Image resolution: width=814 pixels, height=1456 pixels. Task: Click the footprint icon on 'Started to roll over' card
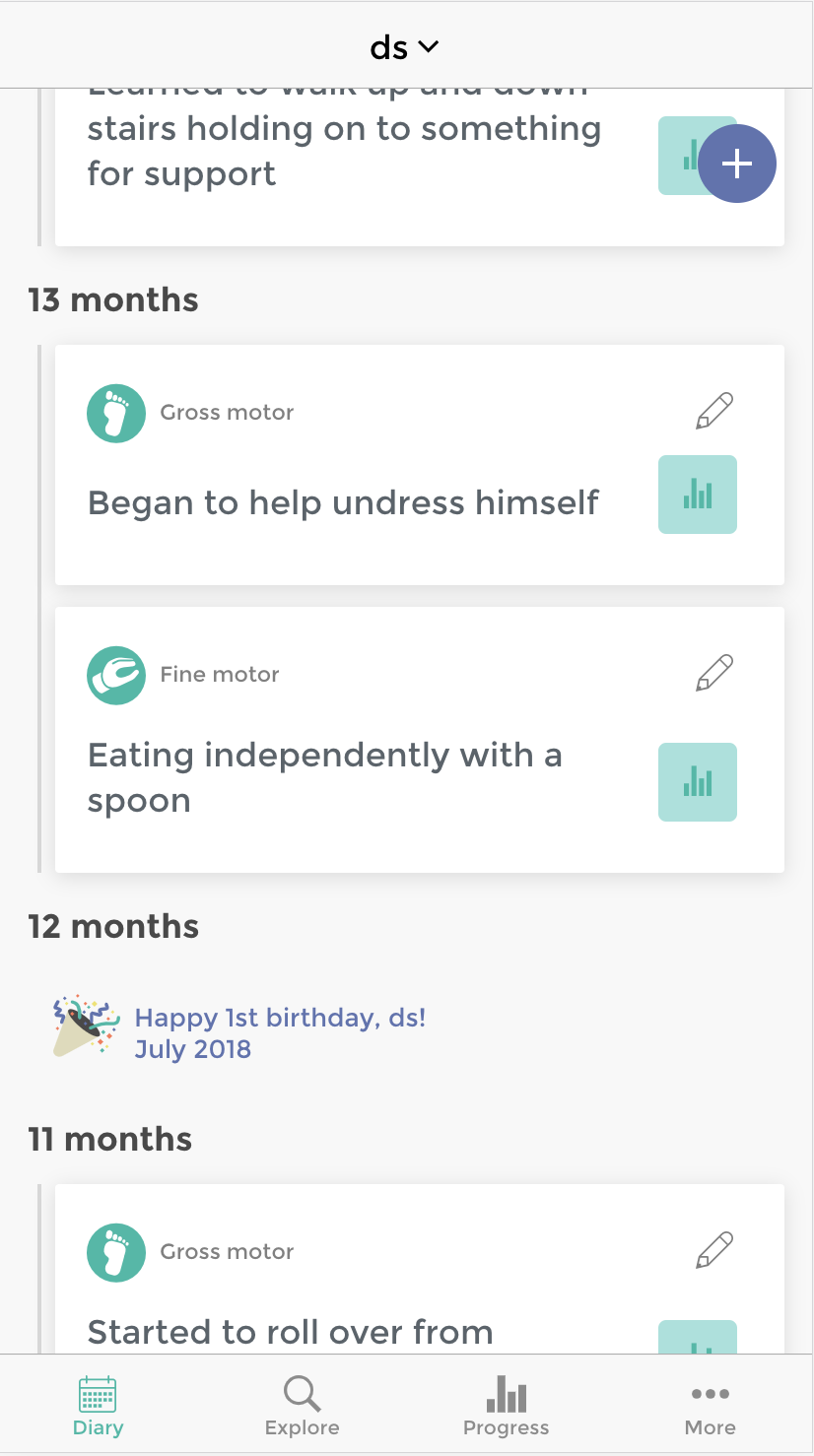[115, 1252]
